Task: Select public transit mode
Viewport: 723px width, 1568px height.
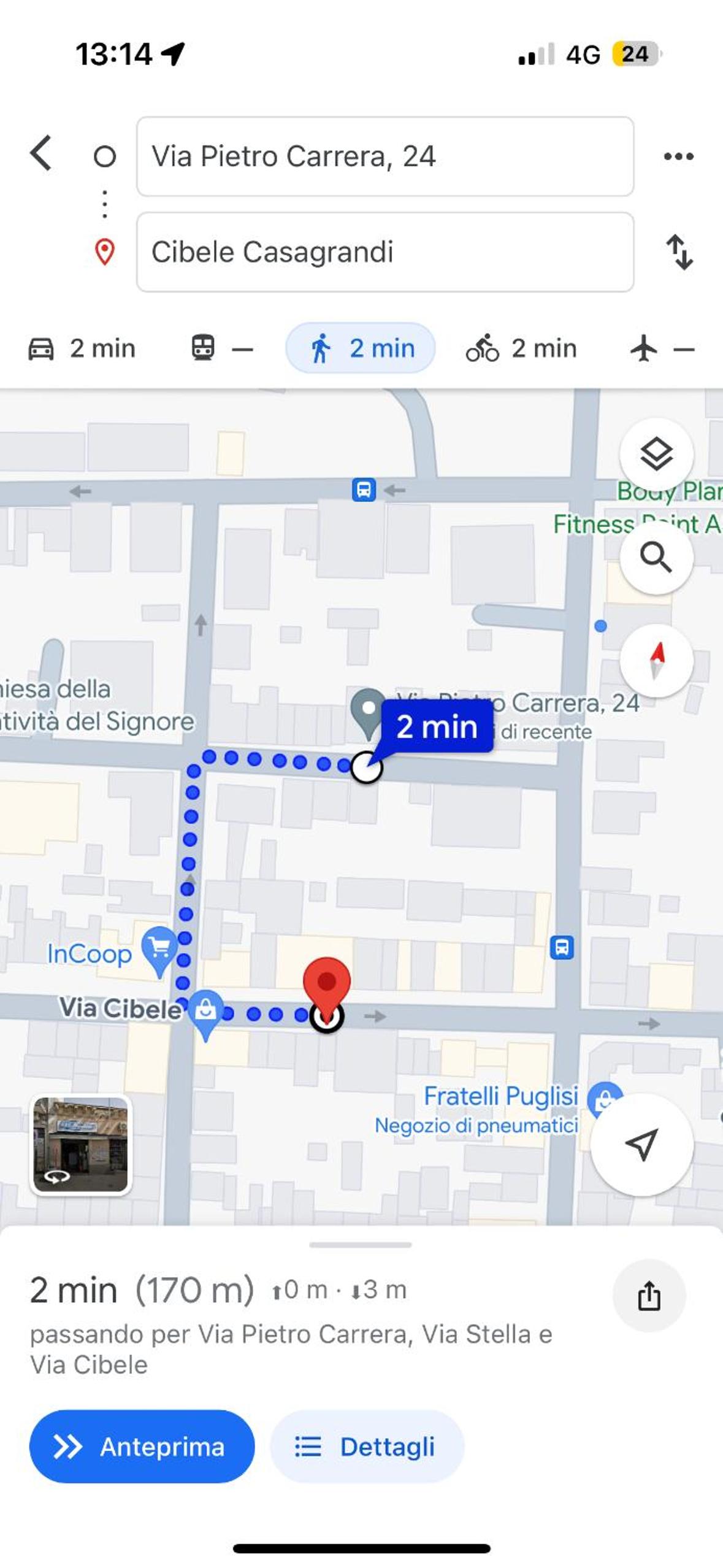Action: 222,348
